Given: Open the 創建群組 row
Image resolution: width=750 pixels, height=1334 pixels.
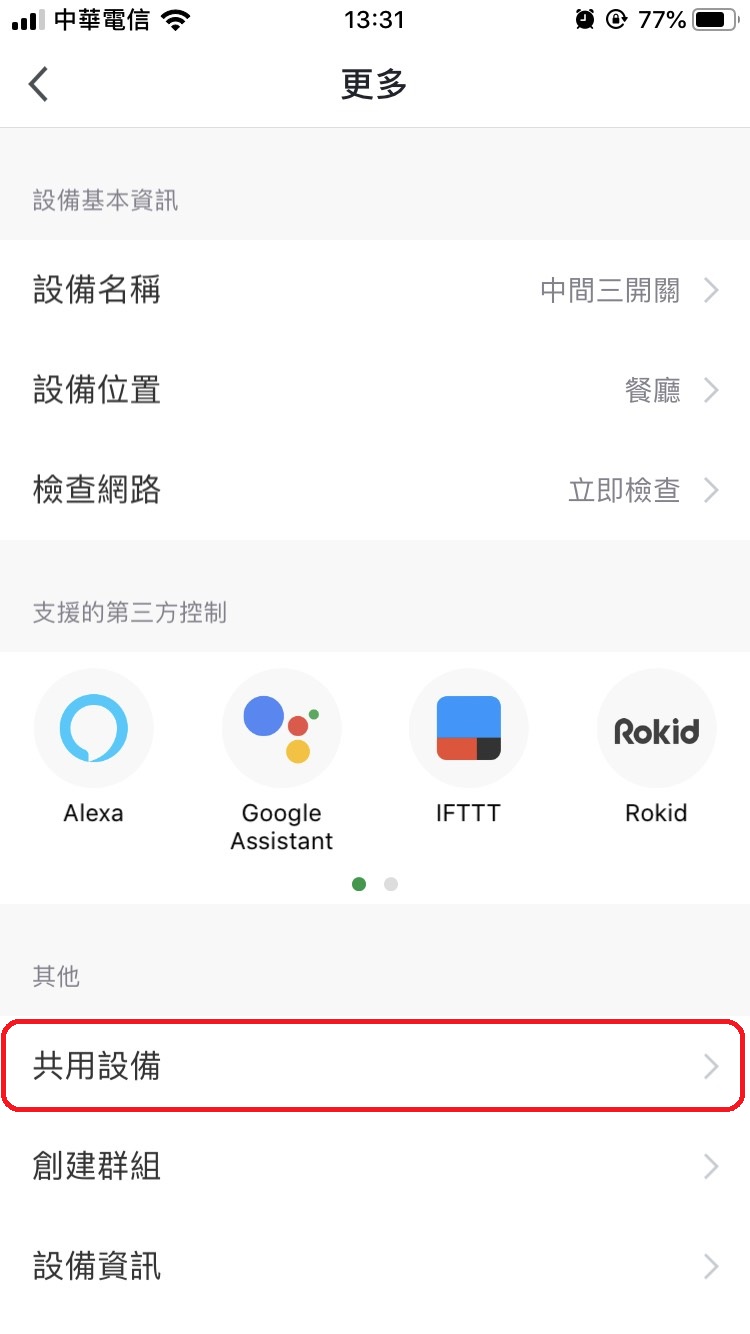Looking at the screenshot, I should [375, 1166].
